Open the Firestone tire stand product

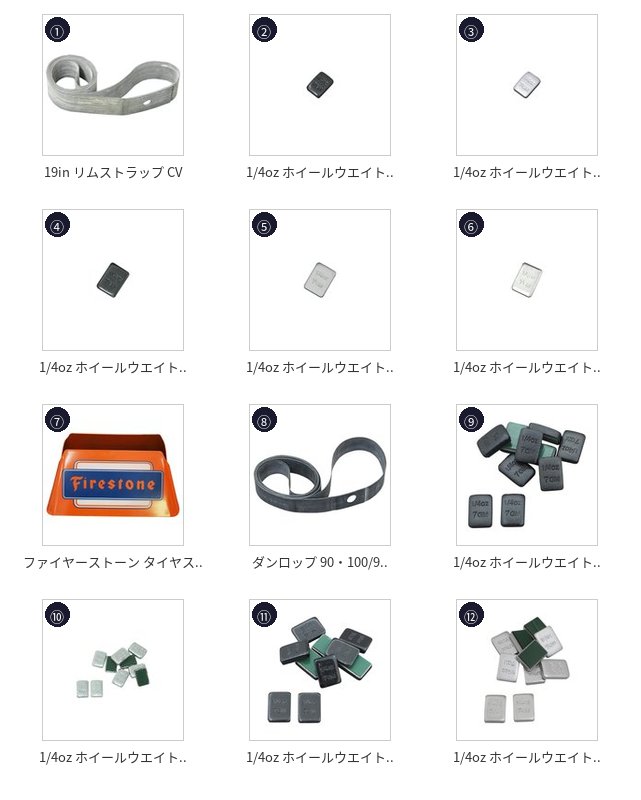point(113,475)
